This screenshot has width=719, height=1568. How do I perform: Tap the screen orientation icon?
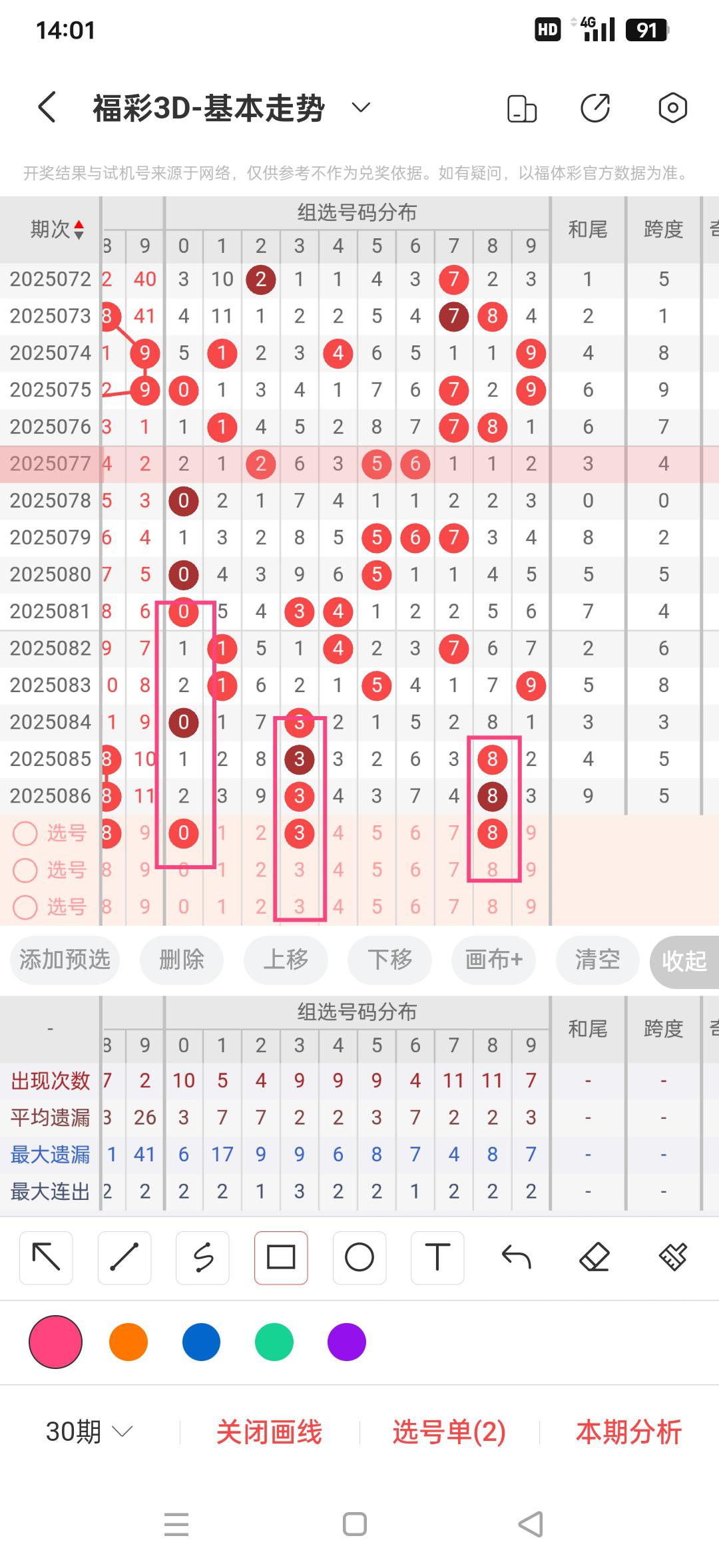521,108
